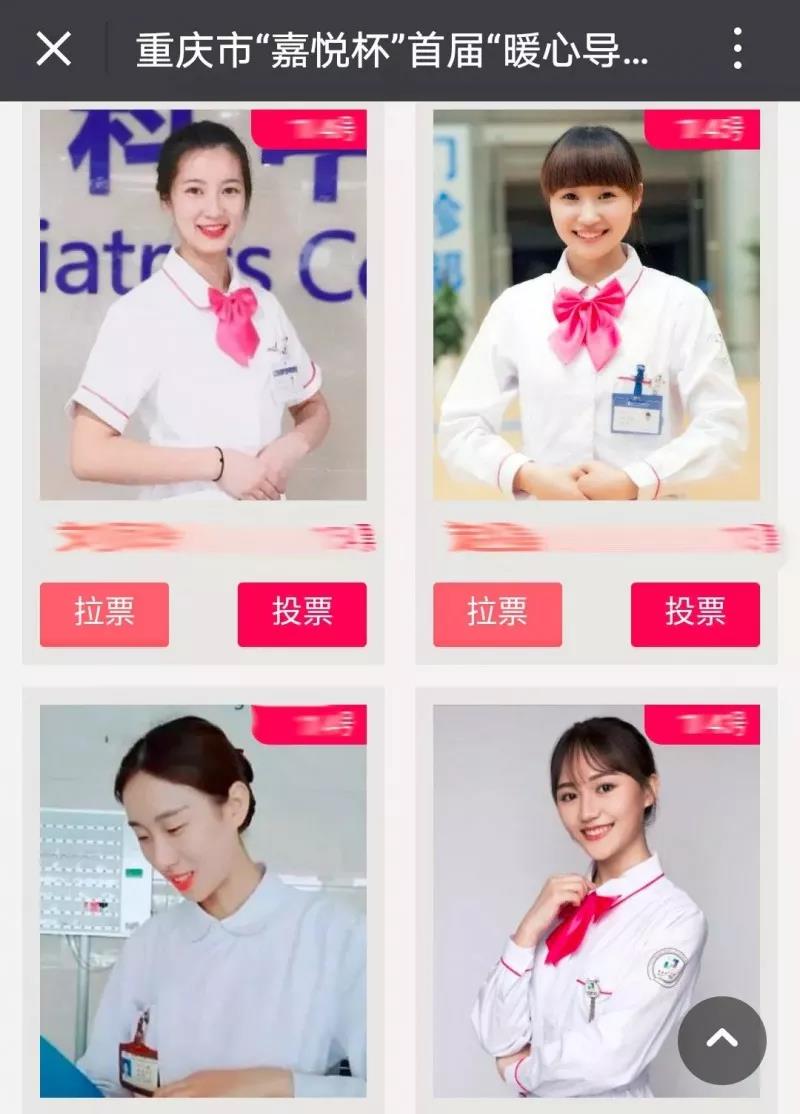The width and height of the screenshot is (800, 1114).
Task: Open the photo of the long-sleeved nurse with bangs
Action: (x=596, y=305)
